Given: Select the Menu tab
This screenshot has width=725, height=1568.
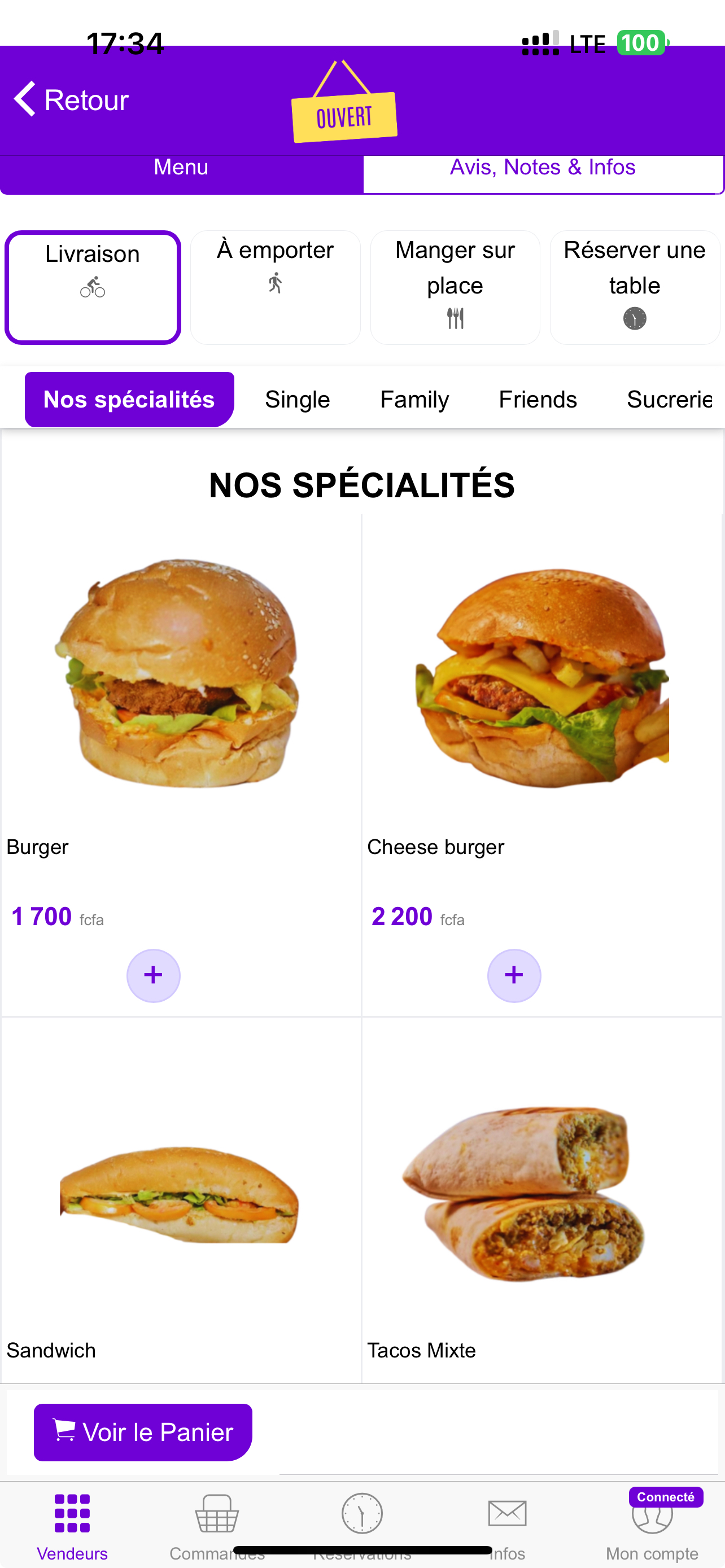Looking at the screenshot, I should [x=181, y=168].
